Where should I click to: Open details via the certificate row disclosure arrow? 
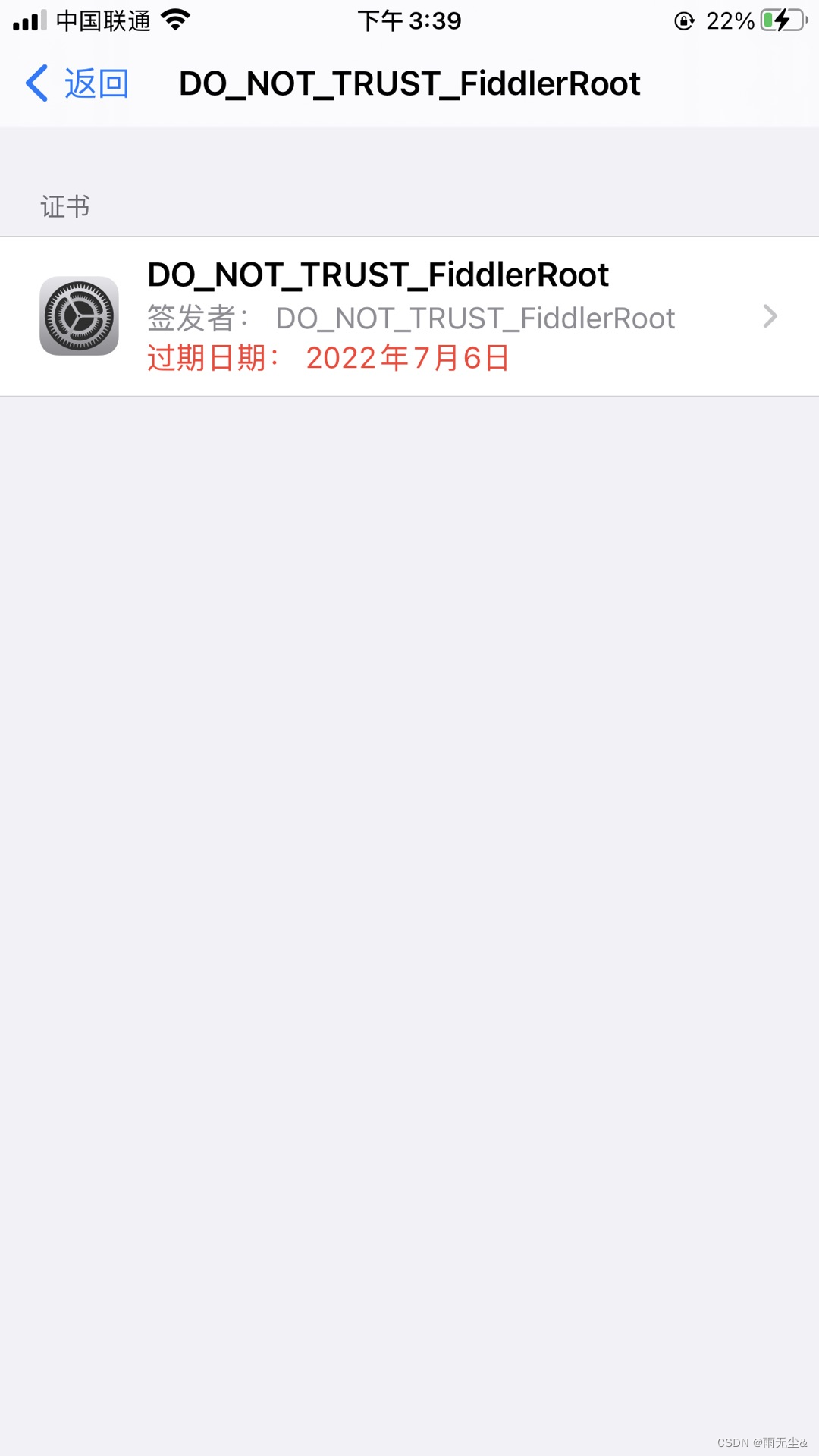point(770,317)
